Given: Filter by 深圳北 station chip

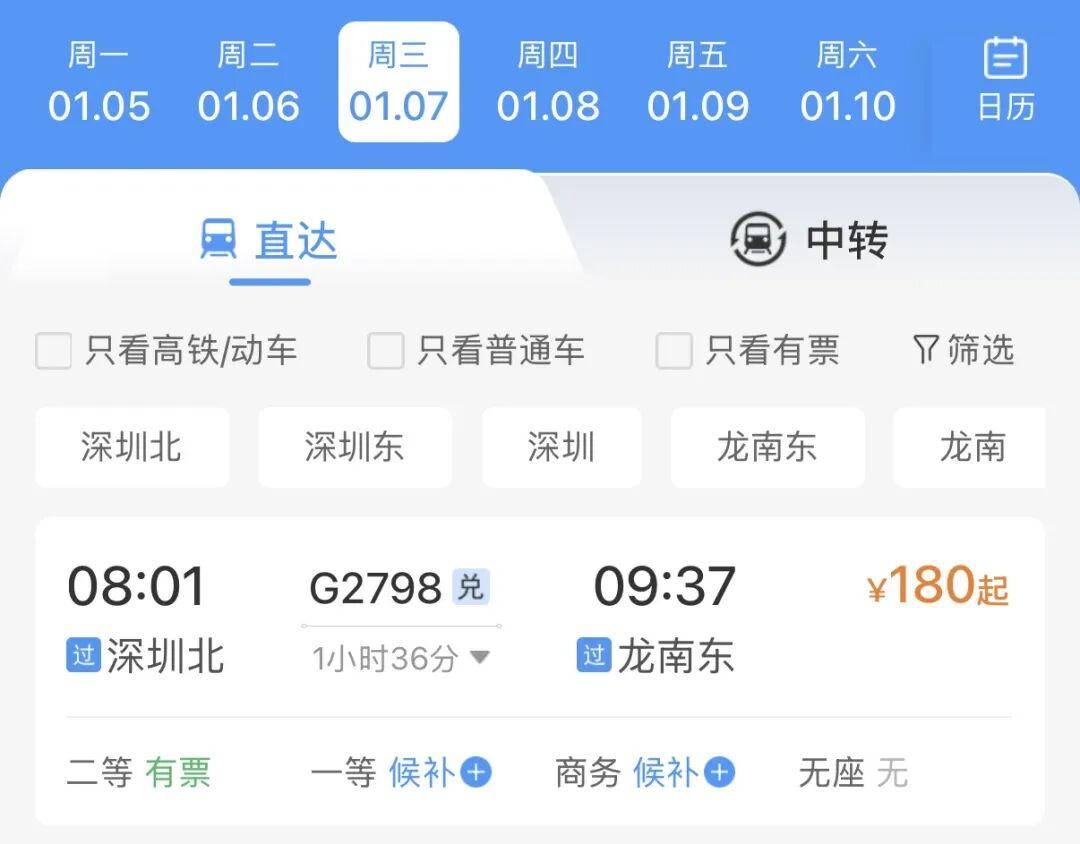Looking at the screenshot, I should [x=132, y=447].
